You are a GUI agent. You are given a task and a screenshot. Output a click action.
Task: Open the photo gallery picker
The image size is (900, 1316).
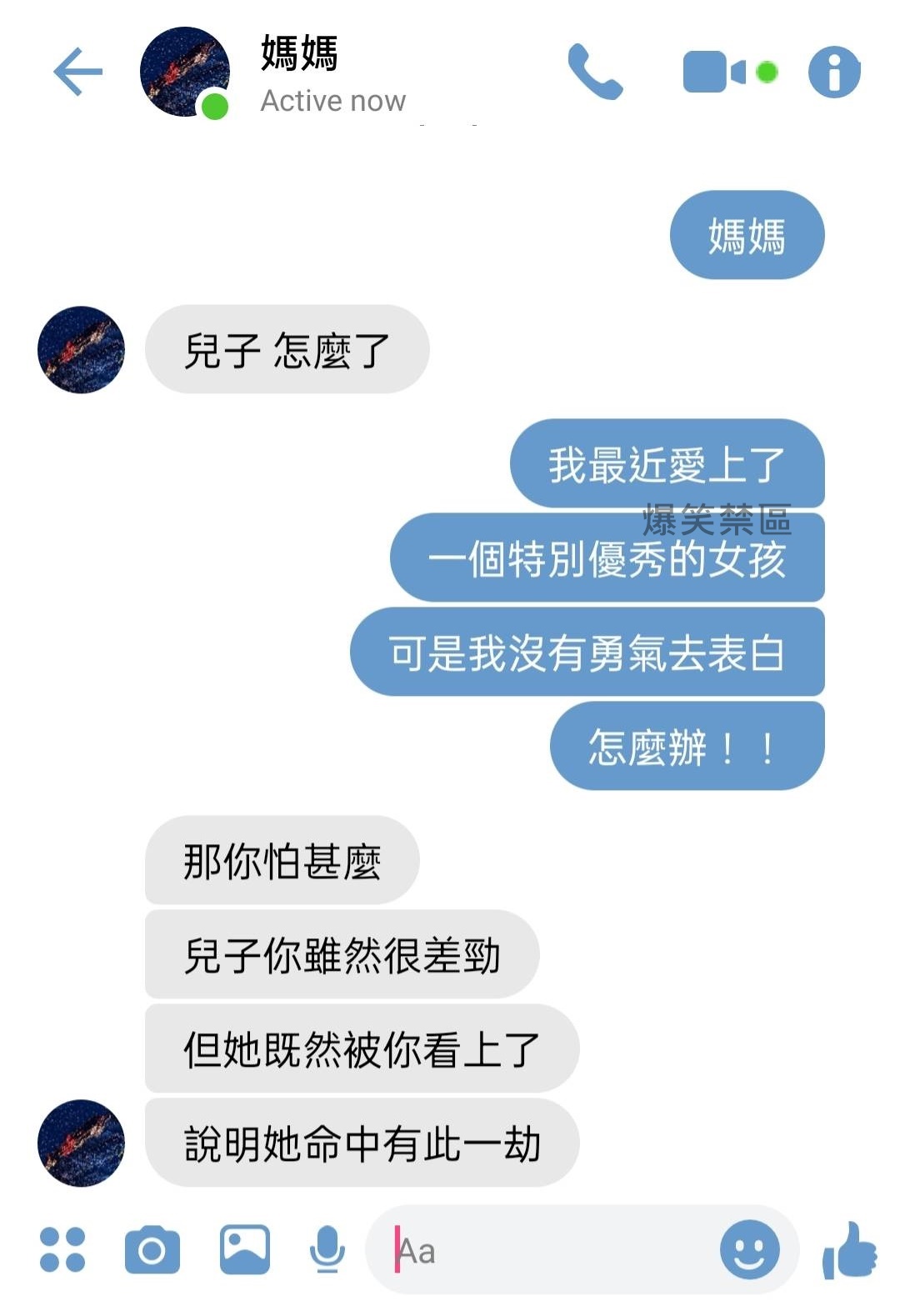coord(244,1249)
